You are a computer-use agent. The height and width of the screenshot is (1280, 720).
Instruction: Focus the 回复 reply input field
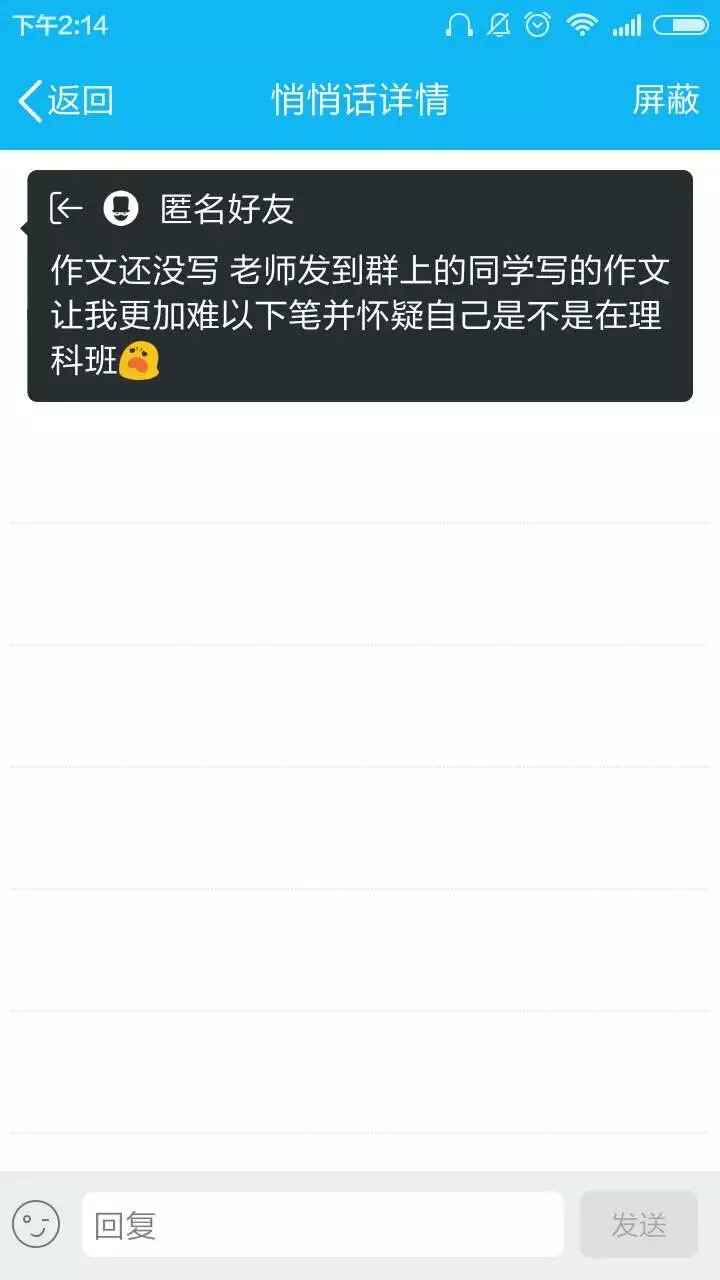(x=322, y=1224)
